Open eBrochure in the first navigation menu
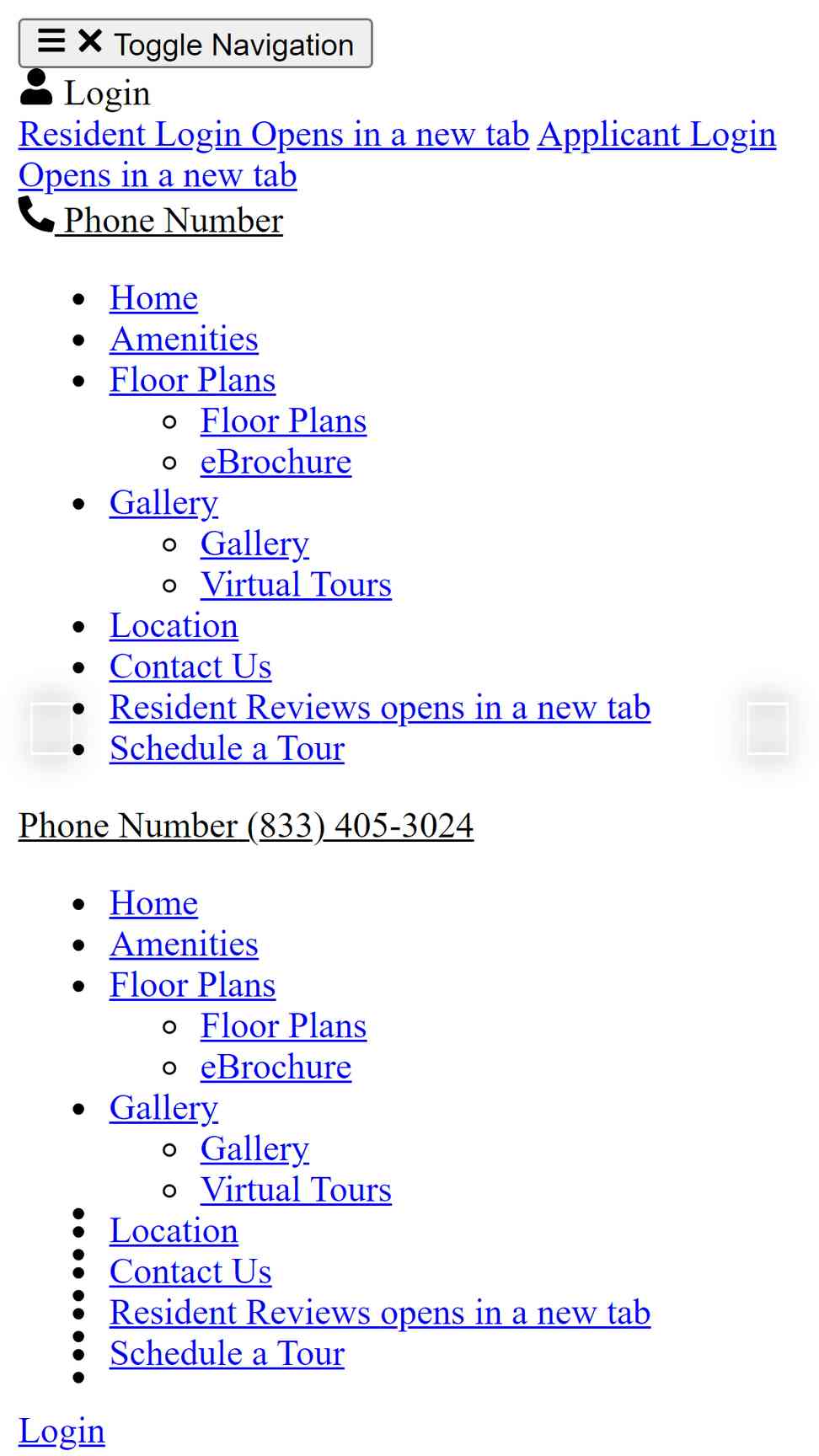Screen dimensions: 819x1456 click(x=276, y=462)
